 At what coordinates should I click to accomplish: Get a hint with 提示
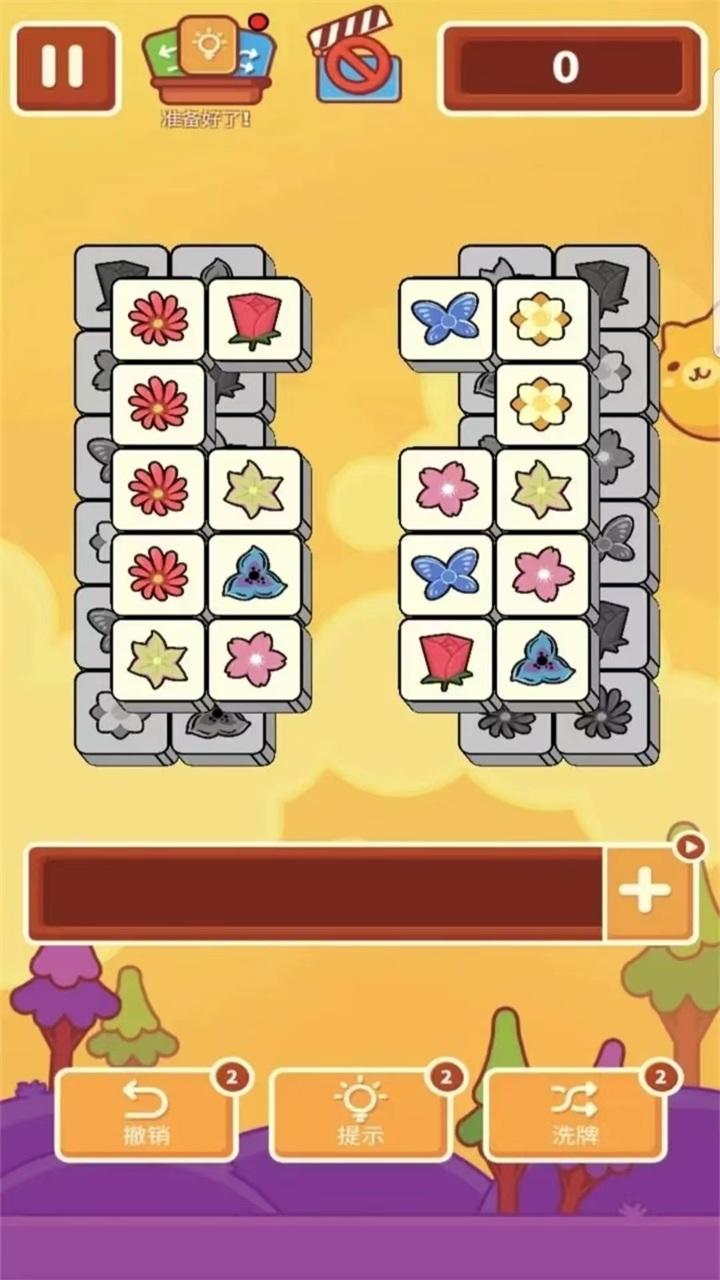pos(360,1113)
